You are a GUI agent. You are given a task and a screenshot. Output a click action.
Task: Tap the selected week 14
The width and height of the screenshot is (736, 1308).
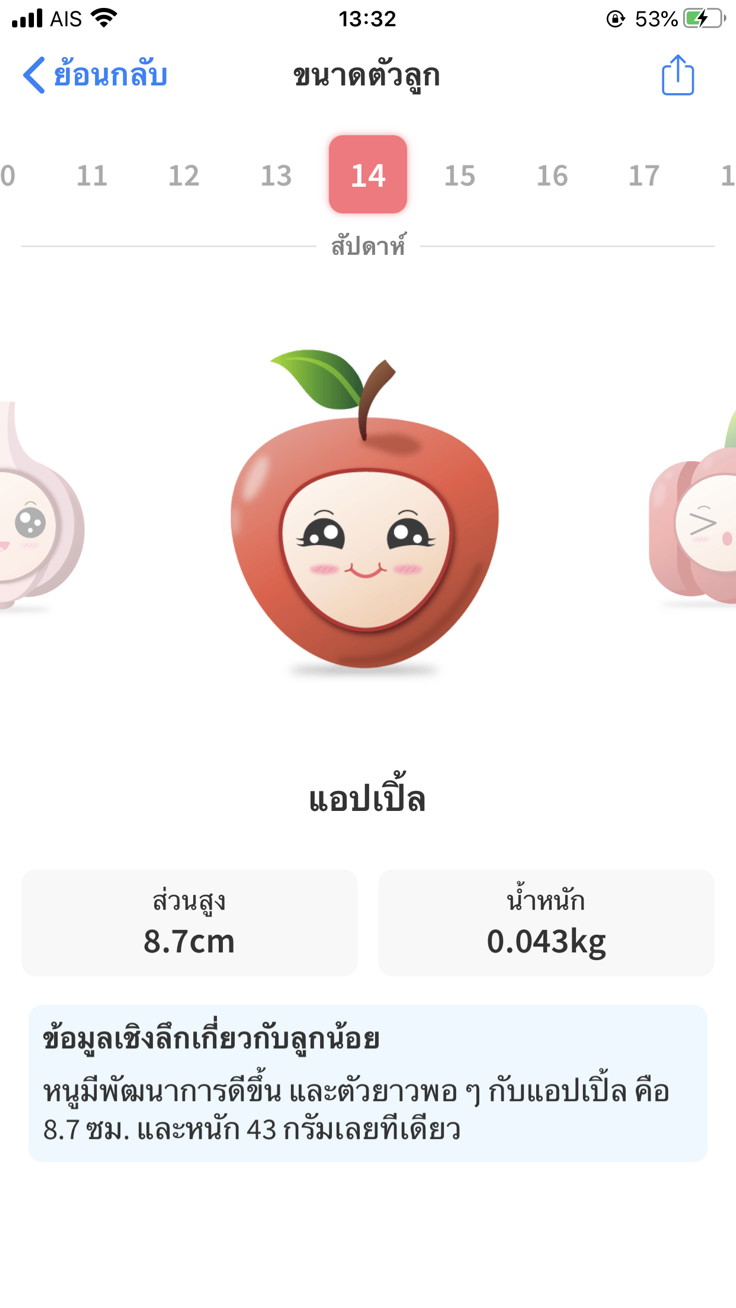[368, 175]
